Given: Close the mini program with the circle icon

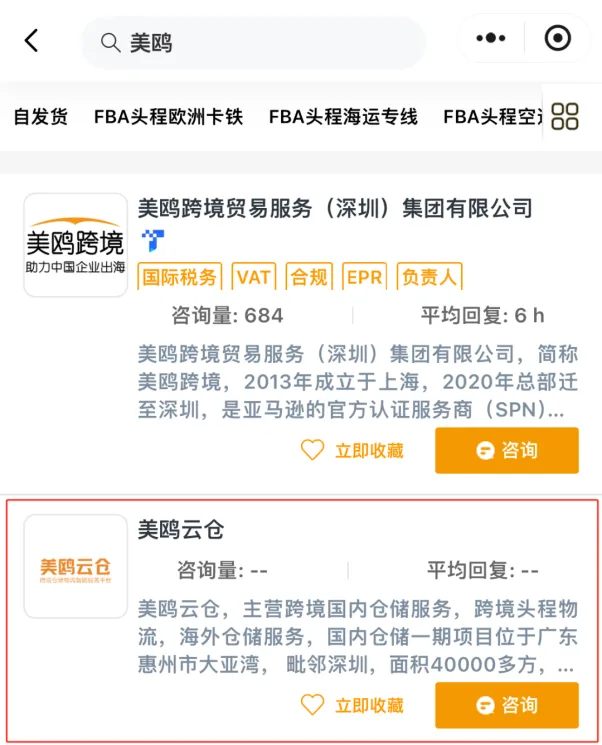Looking at the screenshot, I should (x=557, y=39).
